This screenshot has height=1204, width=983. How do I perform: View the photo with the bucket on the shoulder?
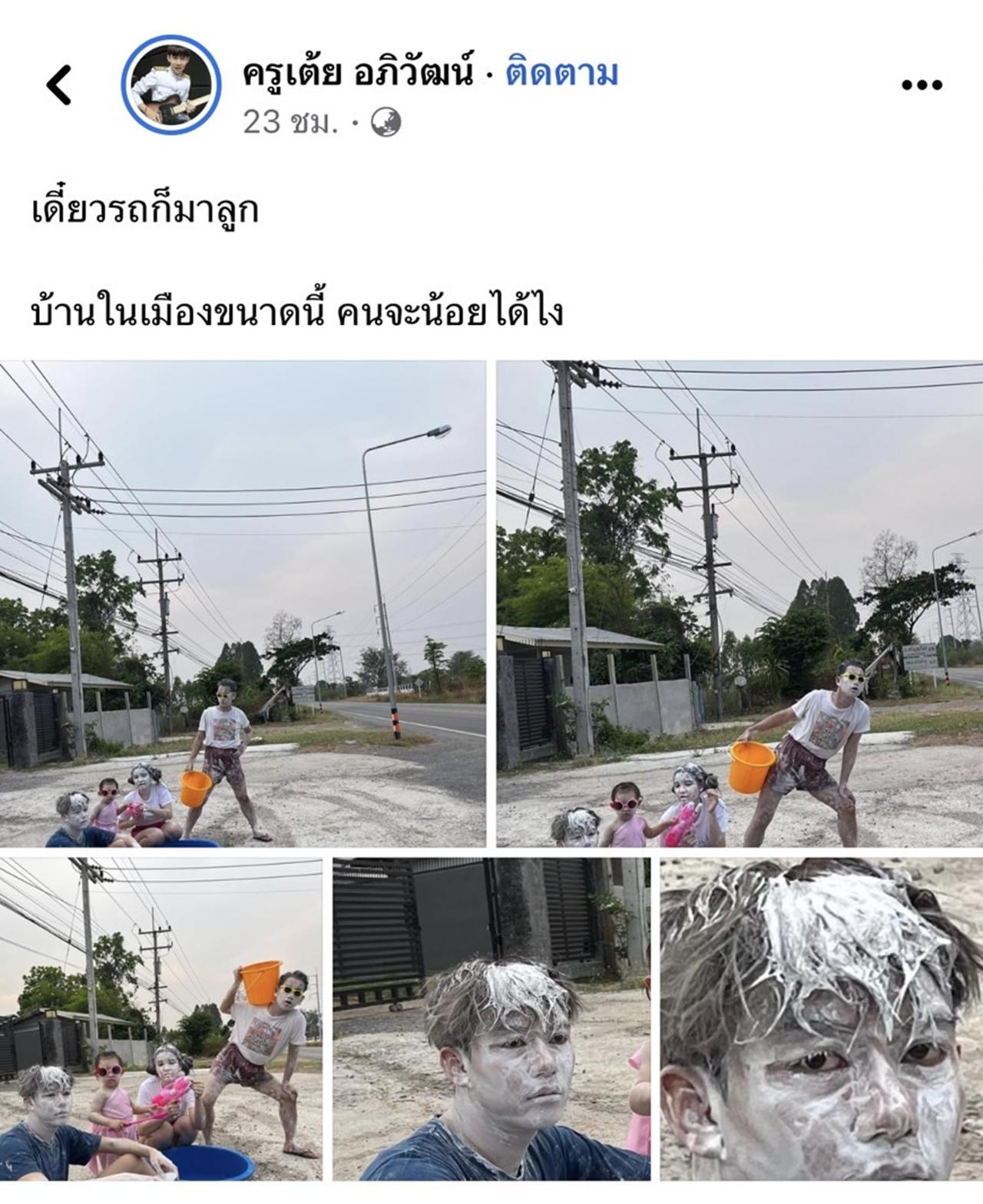pos(161,1019)
